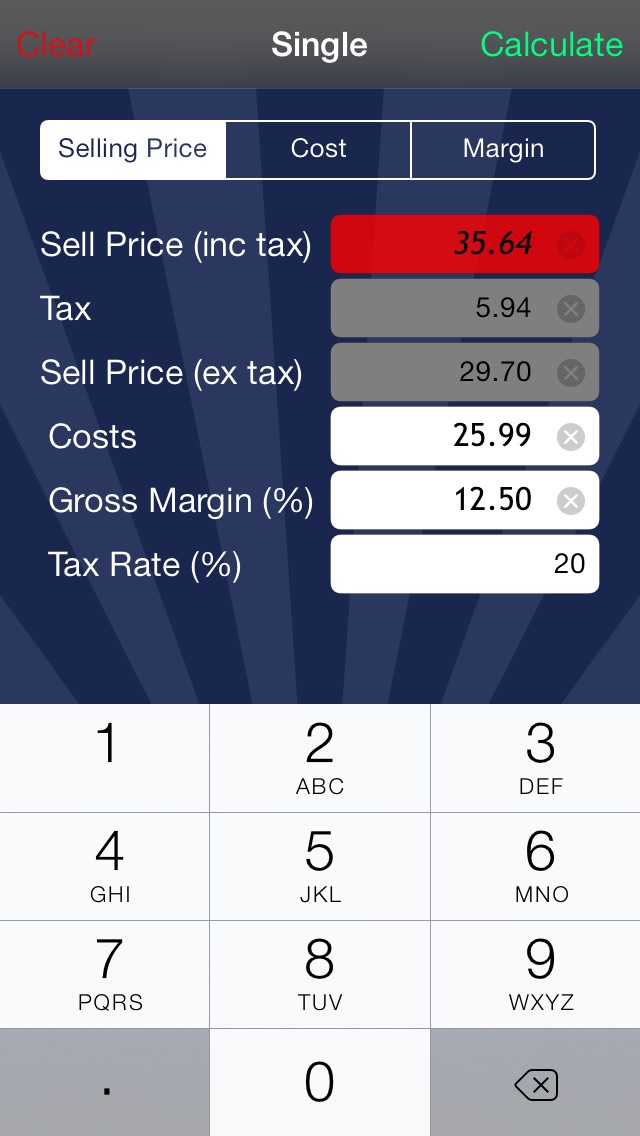Enter the decimal point key
Image resolution: width=640 pixels, height=1136 pixels.
tap(104, 1082)
